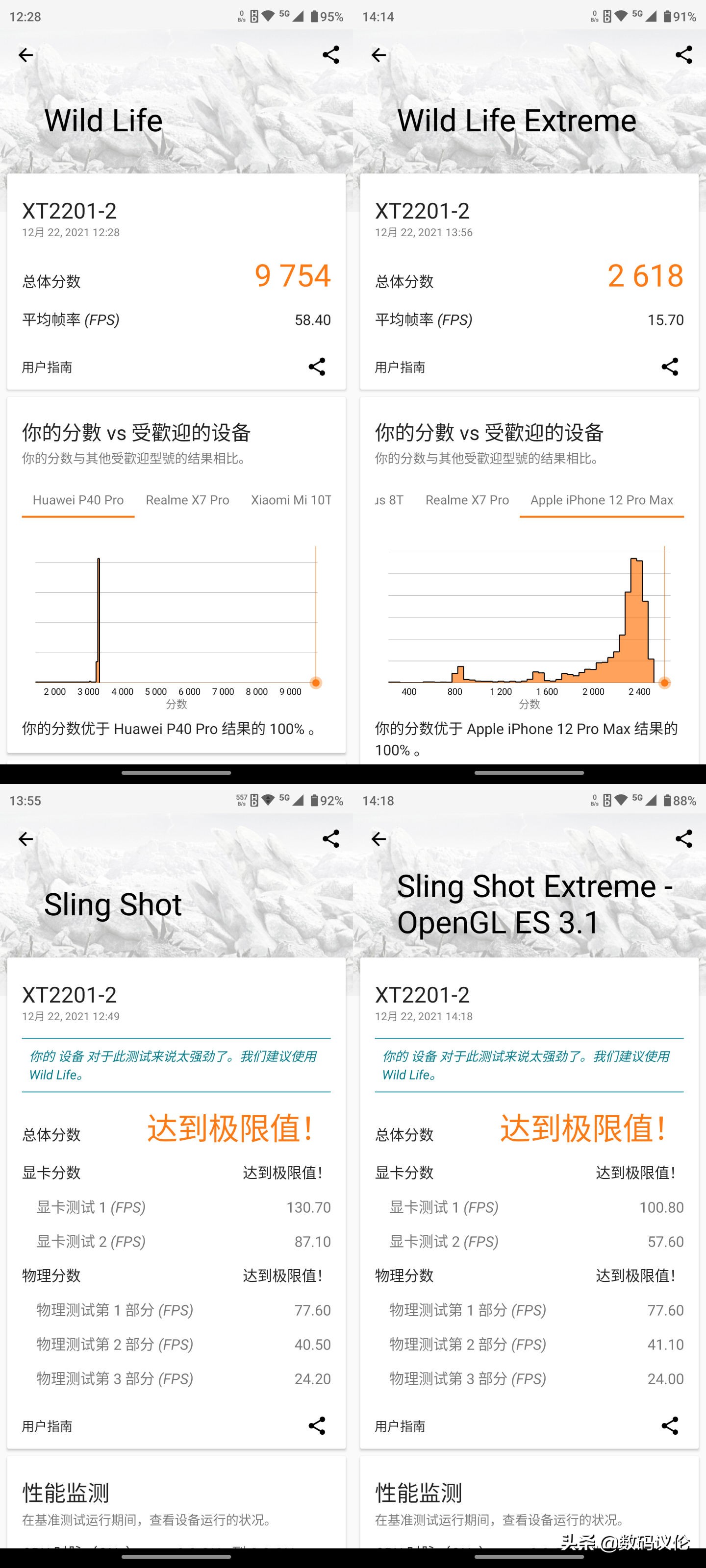
Task: Select the Xiaomi Mi 10T tab
Action: (292, 500)
